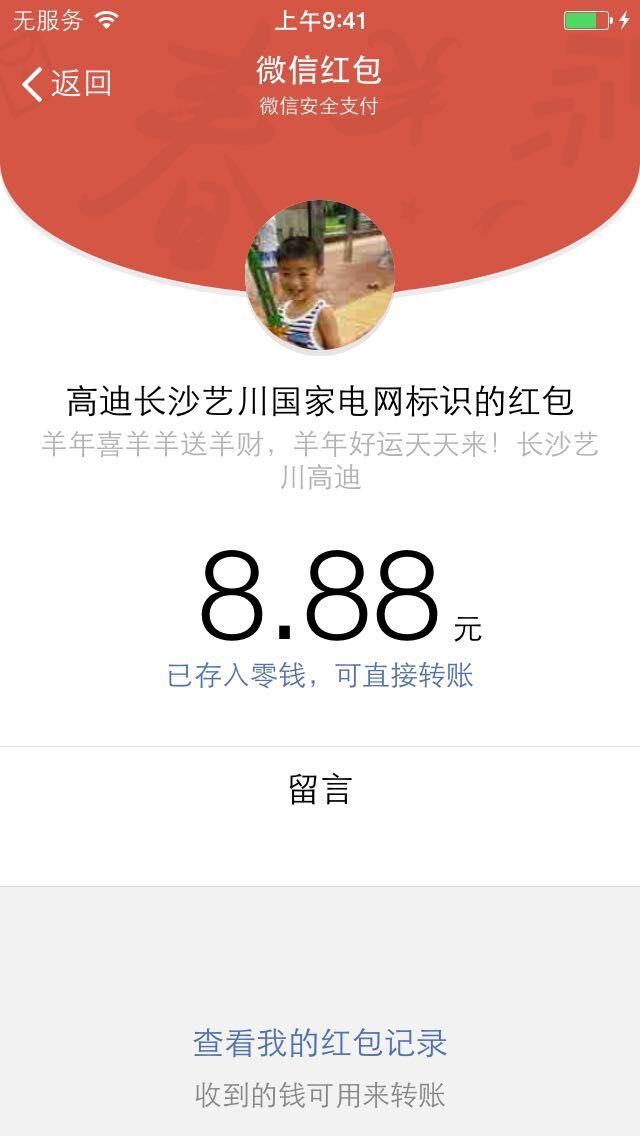Go back with the 返回 button

(67, 83)
